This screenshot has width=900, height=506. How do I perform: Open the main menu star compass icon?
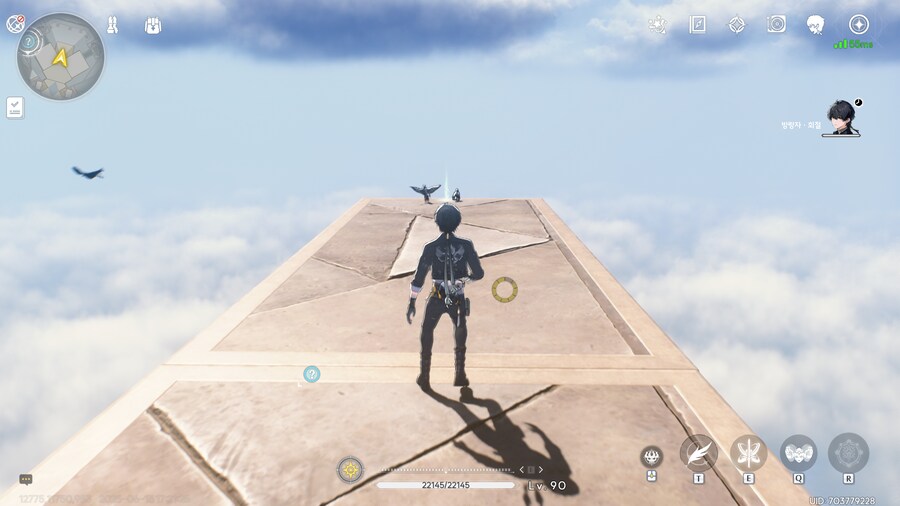pos(858,24)
